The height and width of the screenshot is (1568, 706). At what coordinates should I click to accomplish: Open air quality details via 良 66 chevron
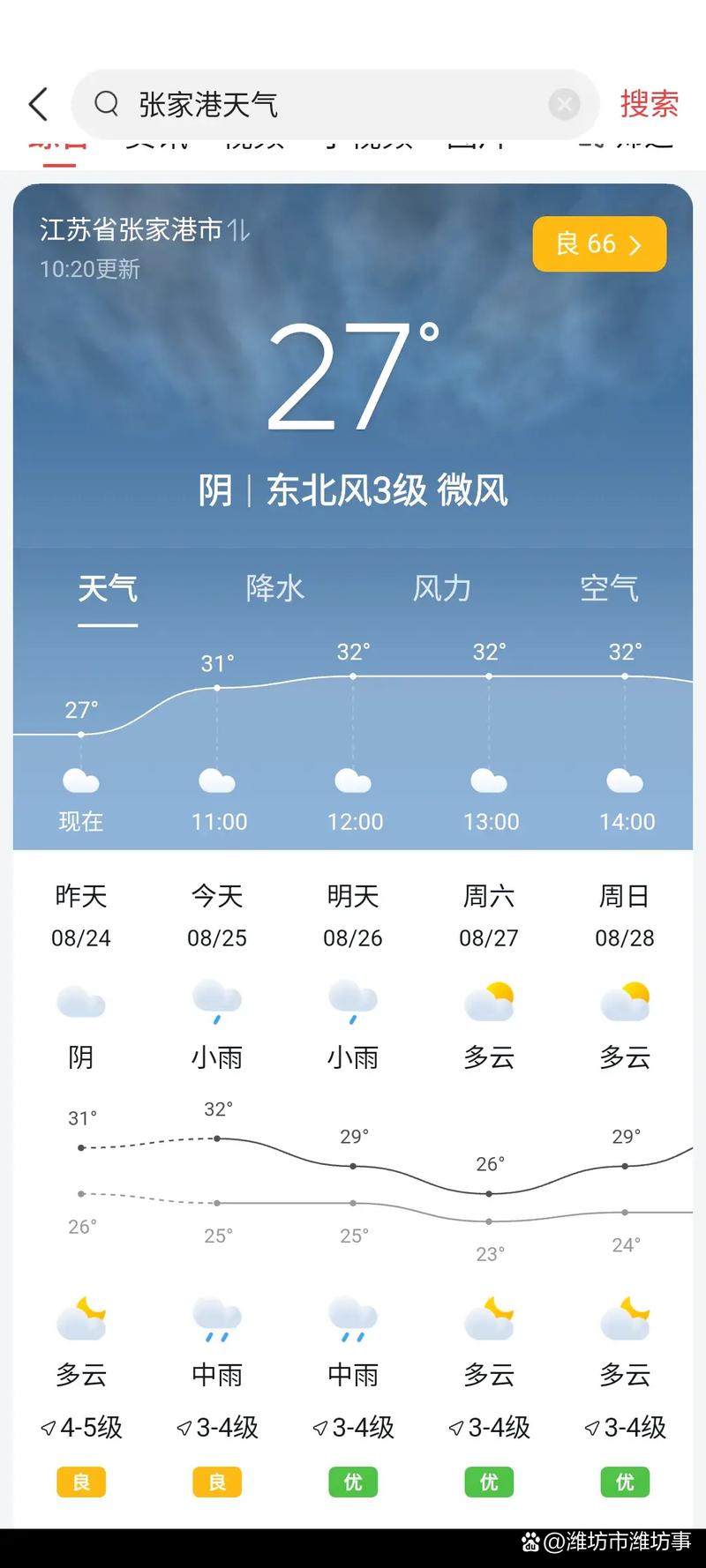[x=599, y=244]
